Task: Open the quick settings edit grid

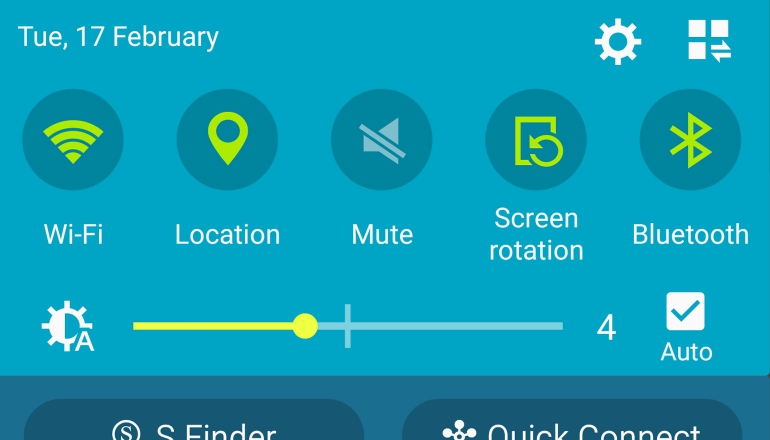Action: pos(709,42)
